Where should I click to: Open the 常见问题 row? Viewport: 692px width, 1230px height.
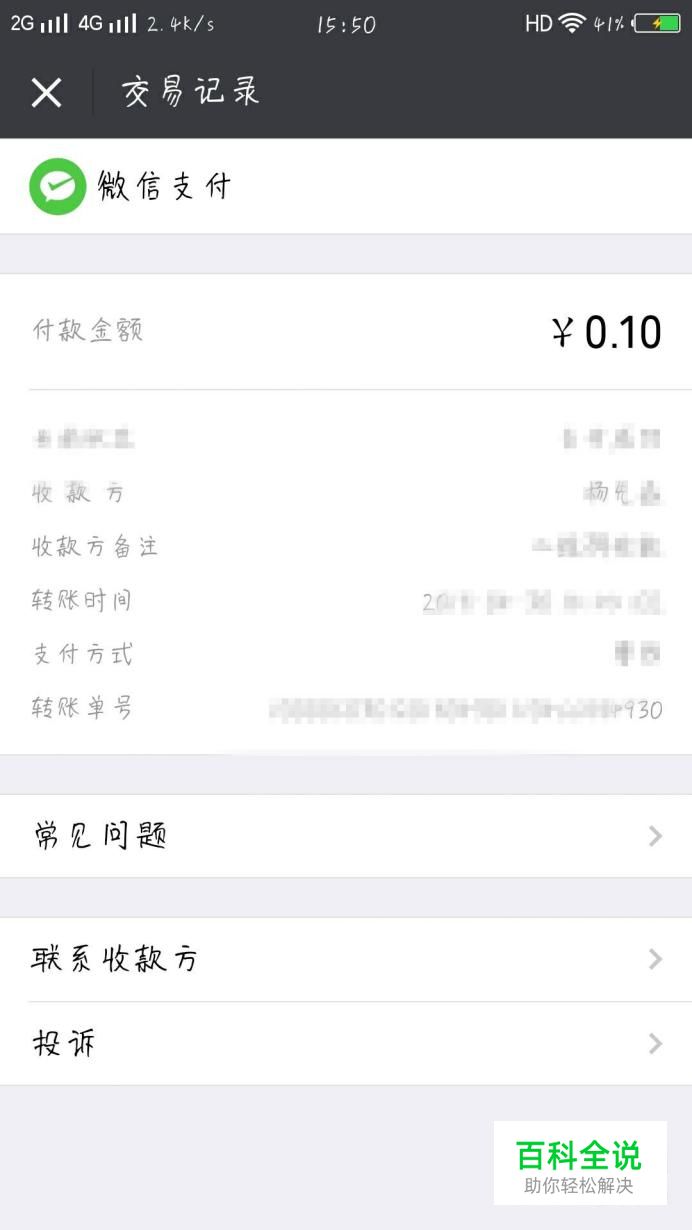[345, 836]
